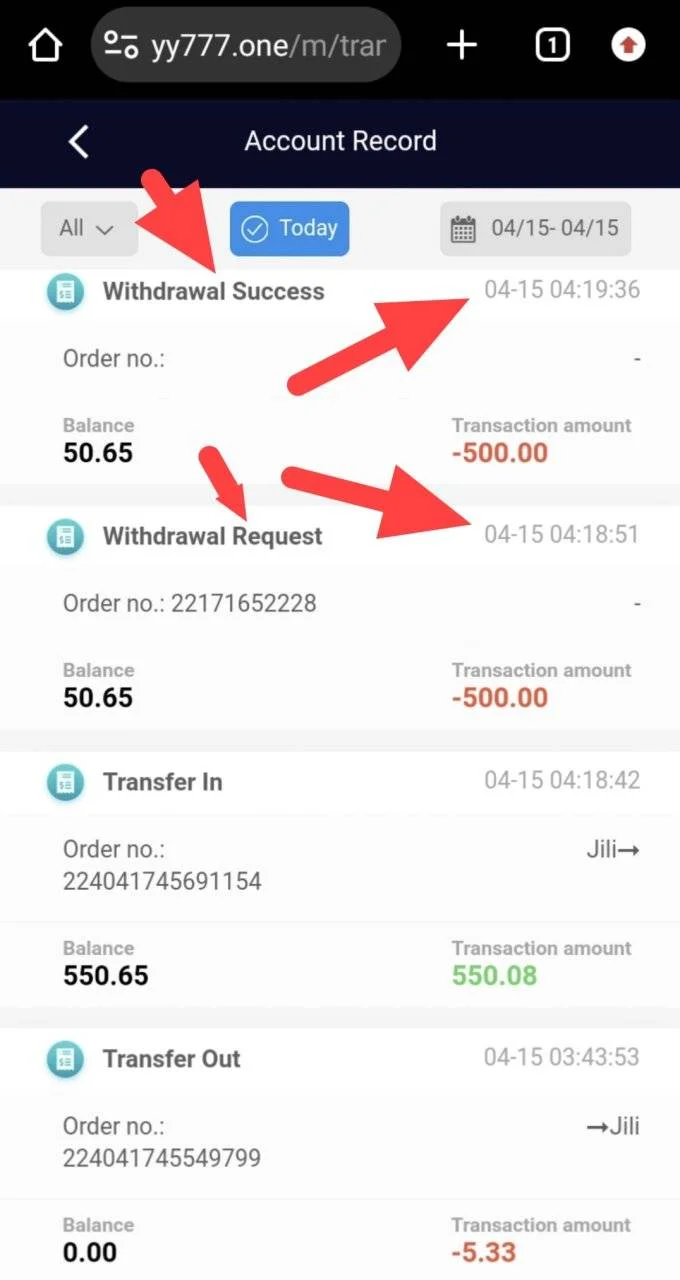Tap the browser home icon
This screenshot has height=1280, width=680.
point(45,46)
